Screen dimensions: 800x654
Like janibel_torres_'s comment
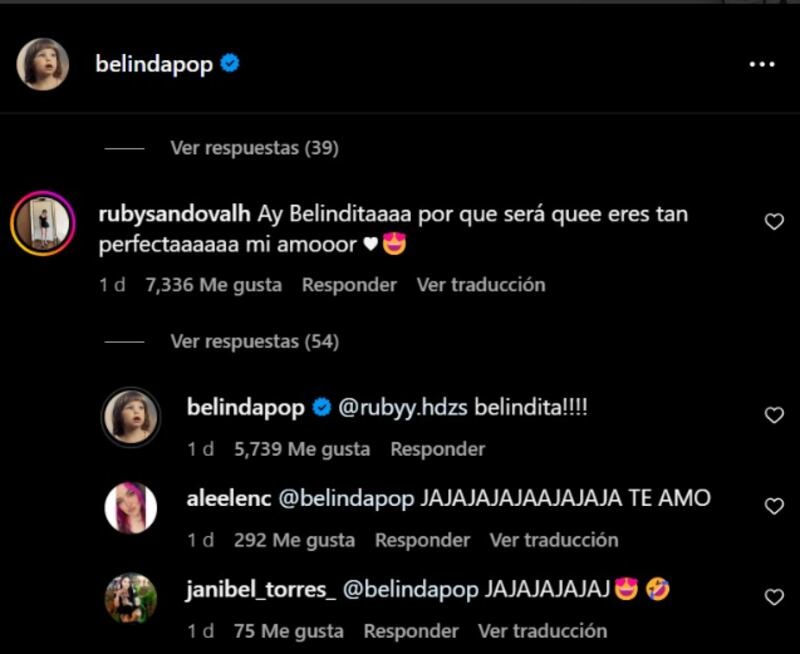774,597
